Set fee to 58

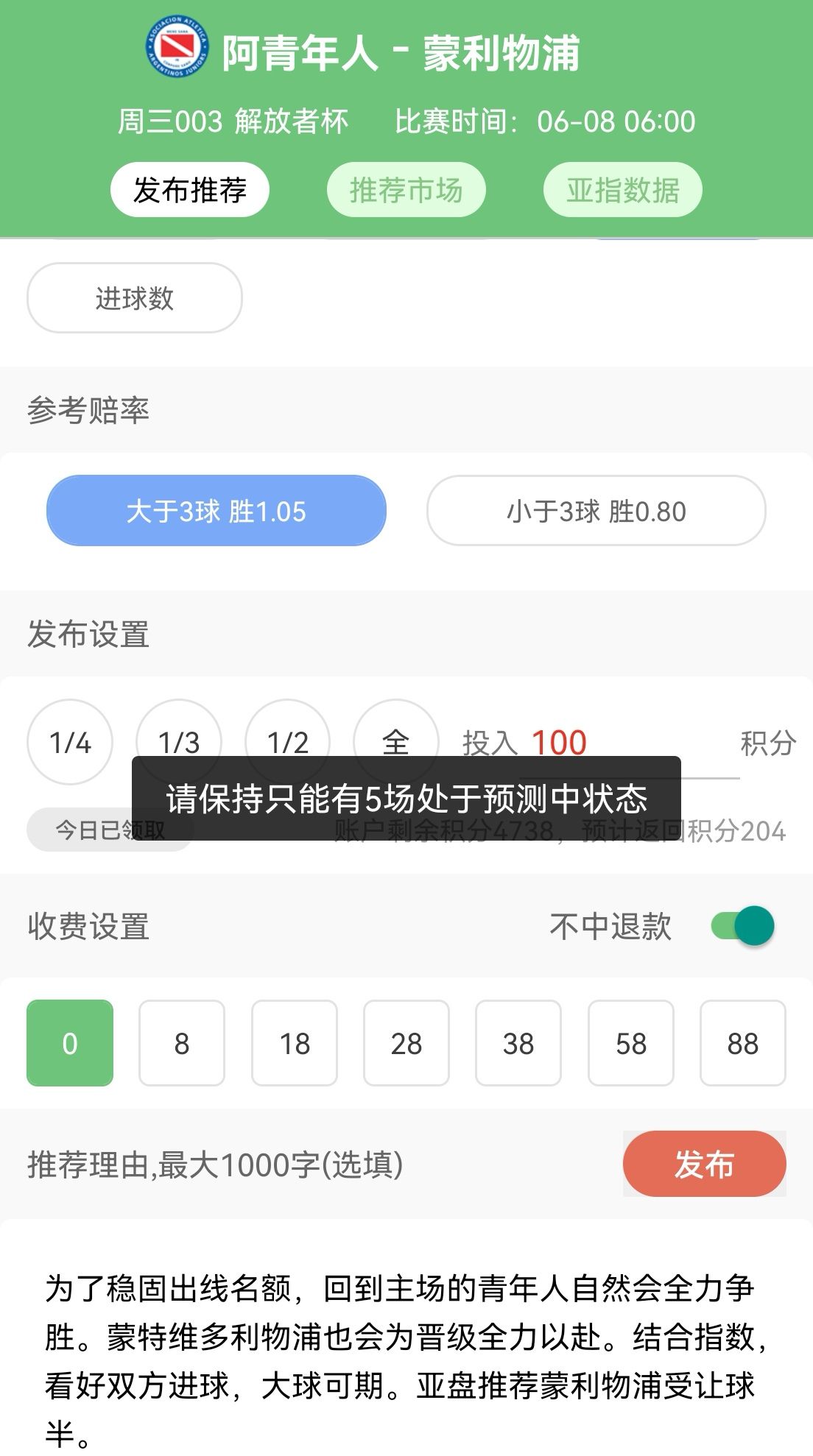point(631,1043)
